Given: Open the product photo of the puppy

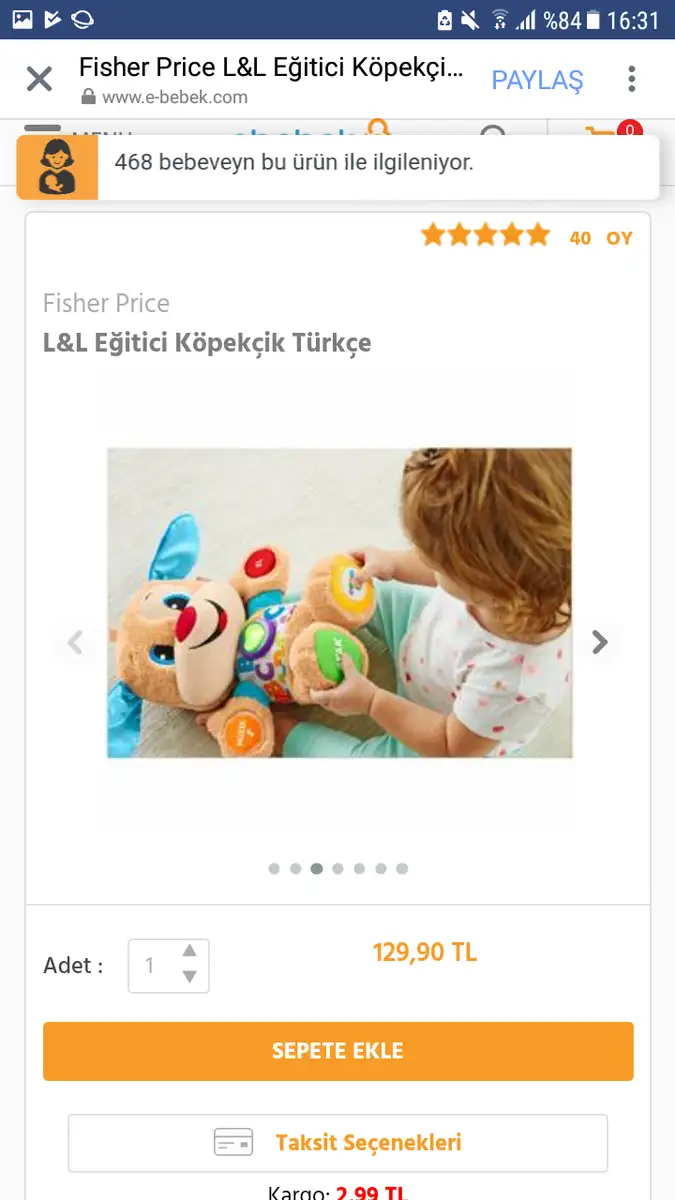Looking at the screenshot, I should pos(340,602).
